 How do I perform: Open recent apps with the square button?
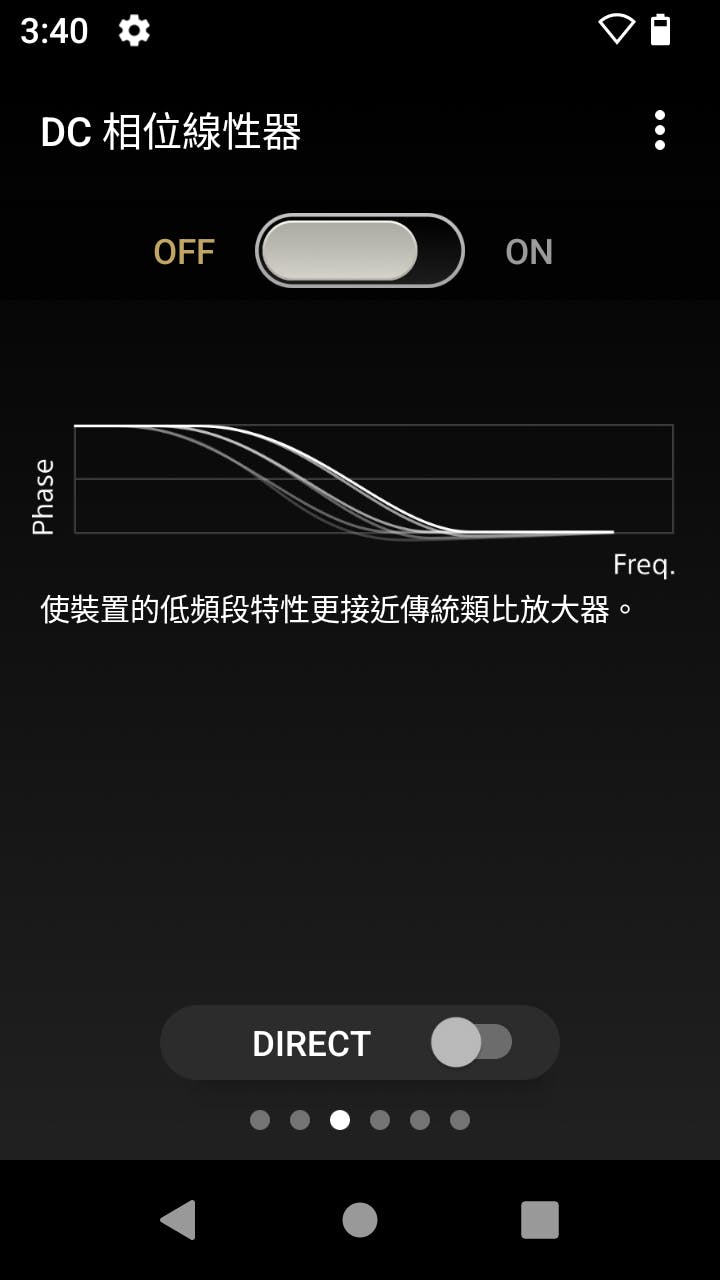coord(539,1220)
